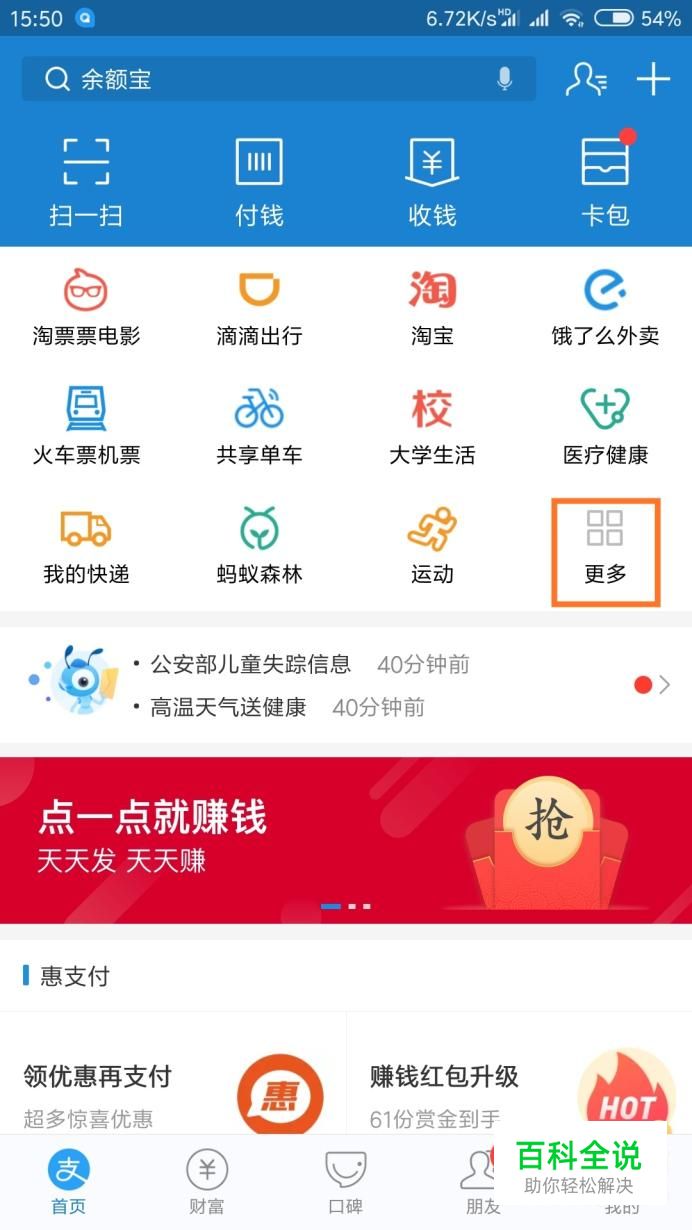Open the 领优惠再支付 card
692x1230 pixels.
172,1090
